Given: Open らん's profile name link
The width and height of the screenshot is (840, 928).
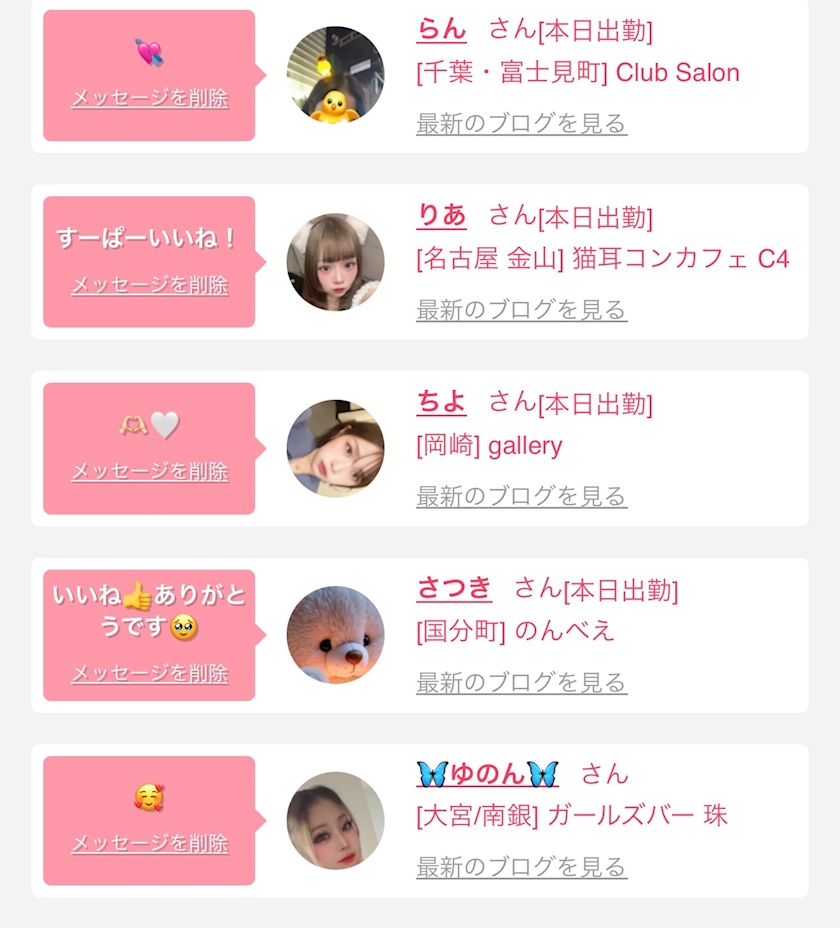Looking at the screenshot, I should pos(442,30).
